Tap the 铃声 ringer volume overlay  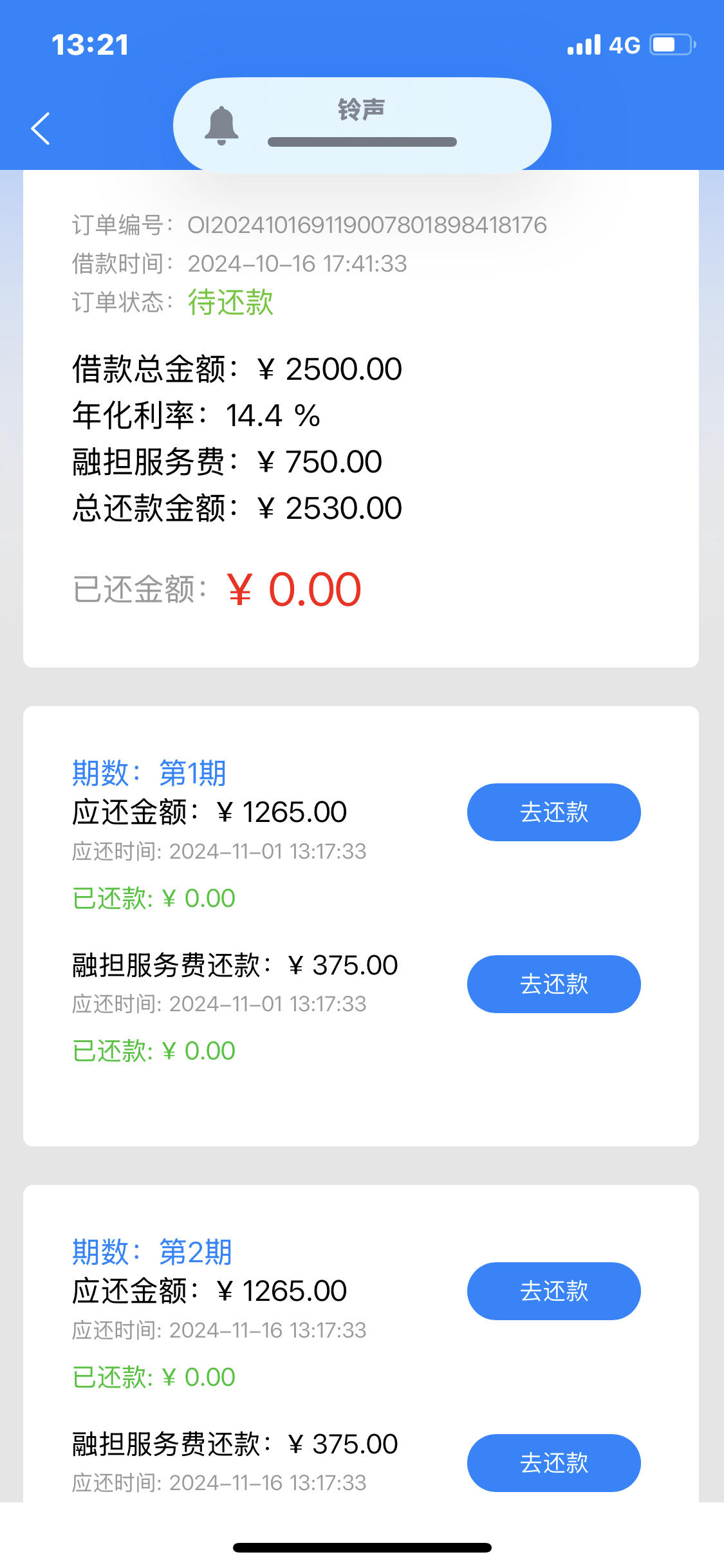tap(362, 126)
